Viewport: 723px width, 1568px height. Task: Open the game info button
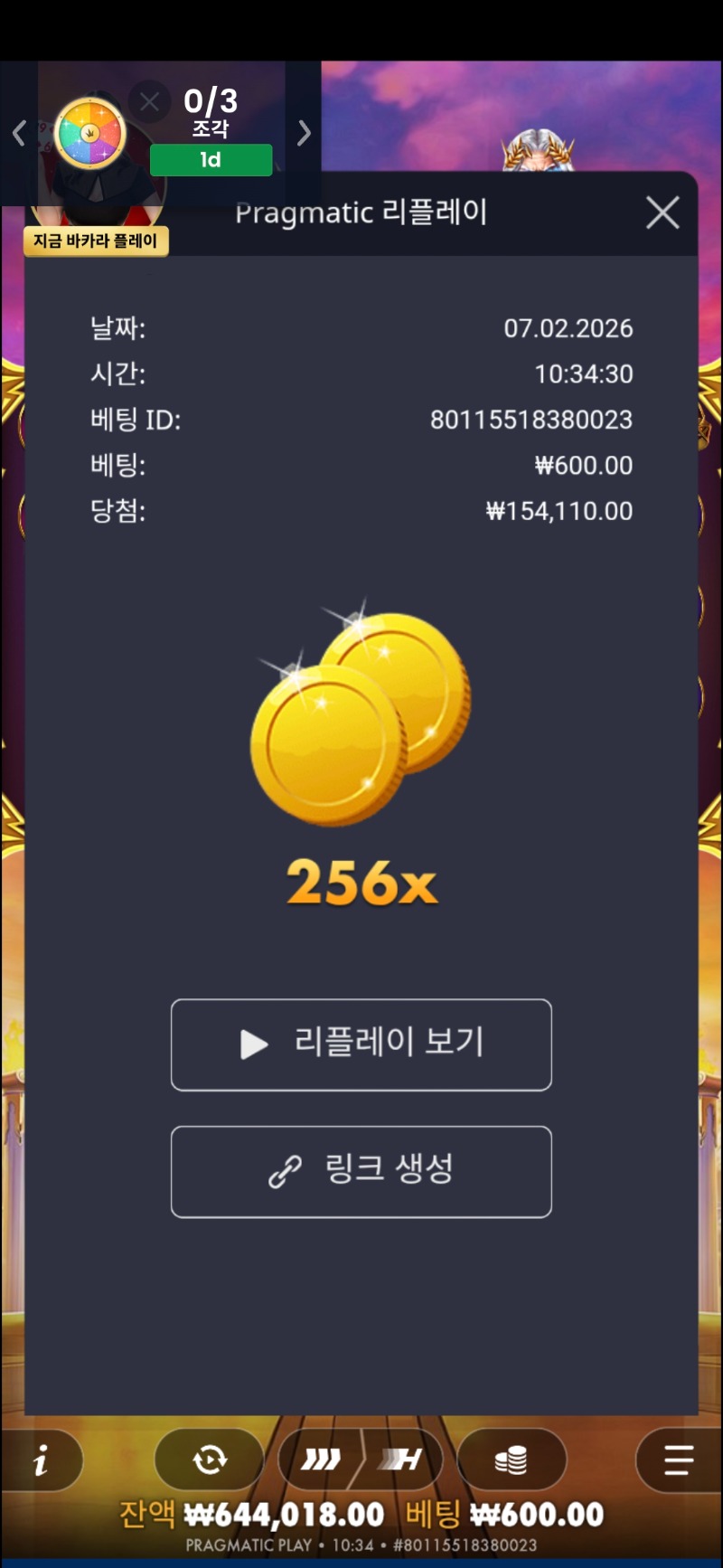[42, 1459]
